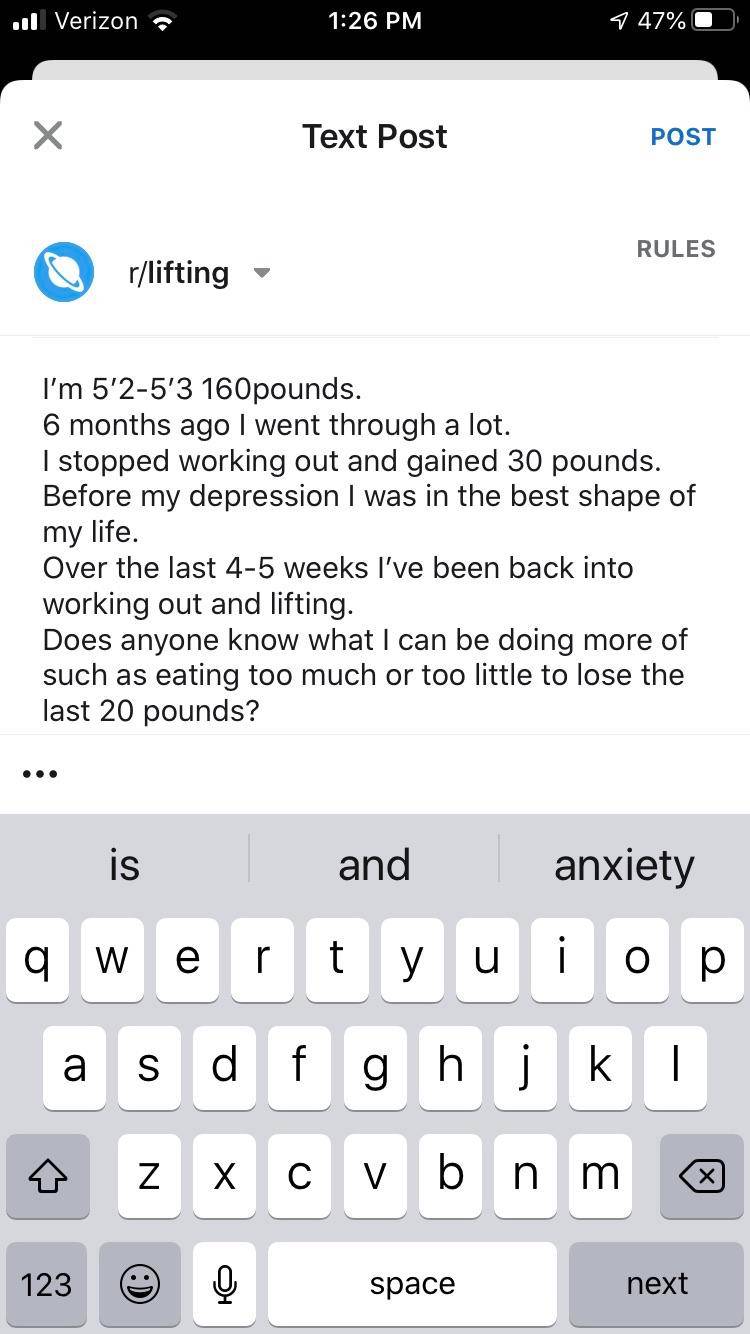
Task: Tap the space bar
Action: 411,1283
